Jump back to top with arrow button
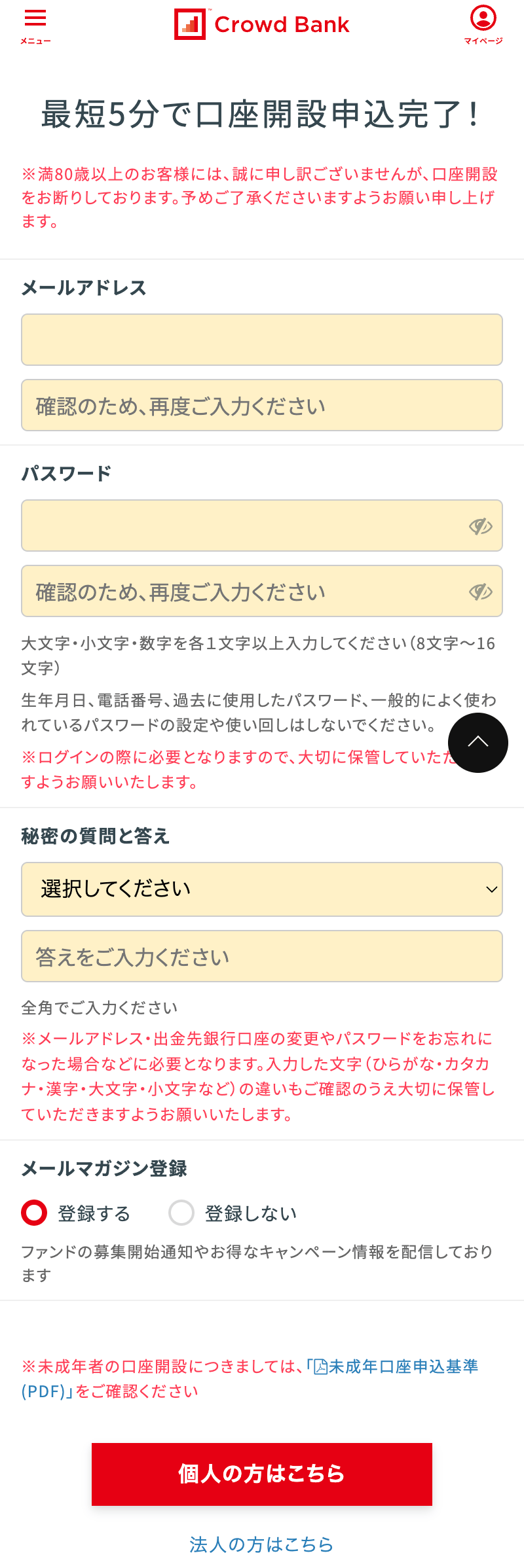 coord(478,743)
